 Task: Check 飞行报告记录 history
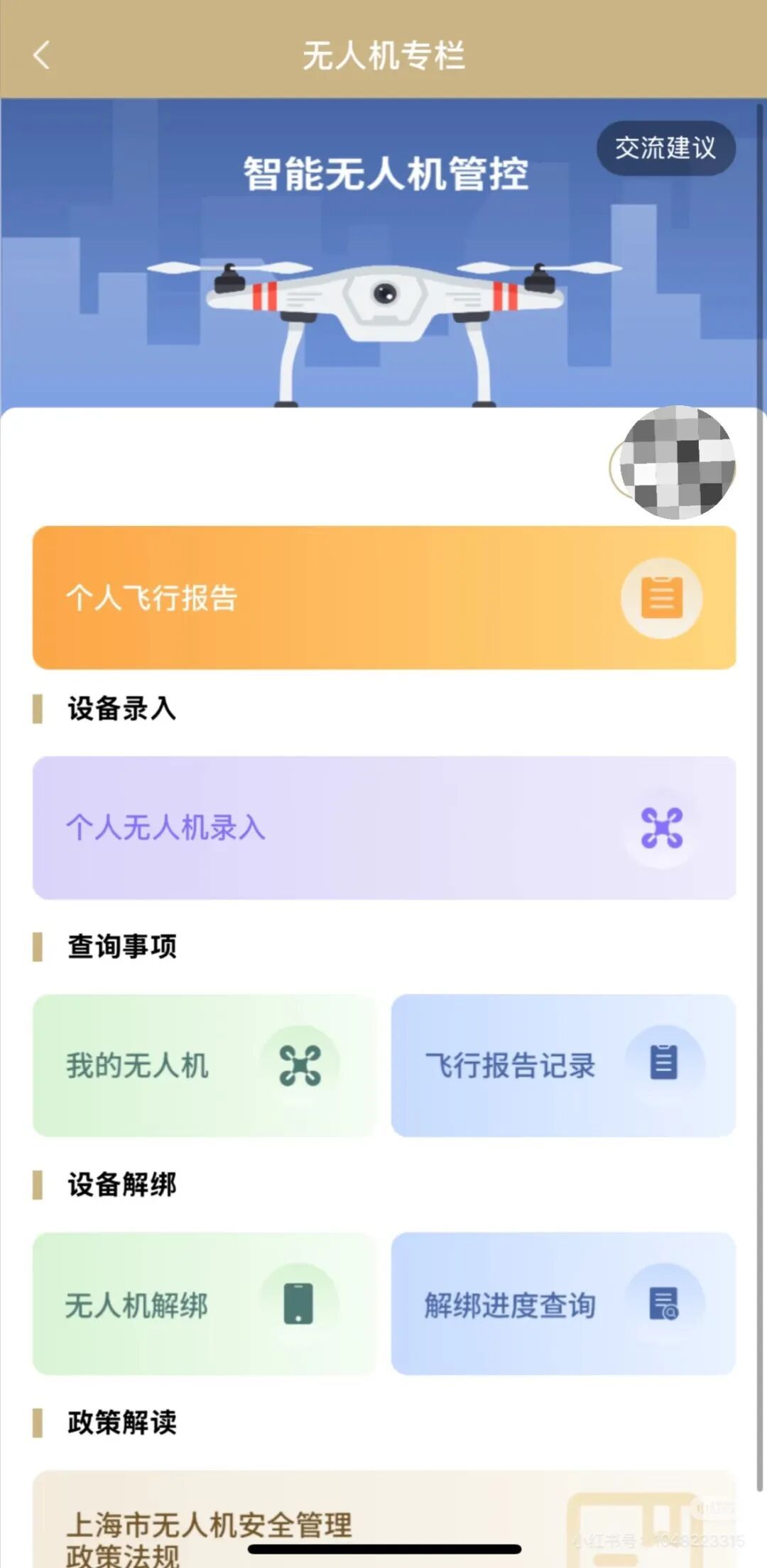(563, 1065)
